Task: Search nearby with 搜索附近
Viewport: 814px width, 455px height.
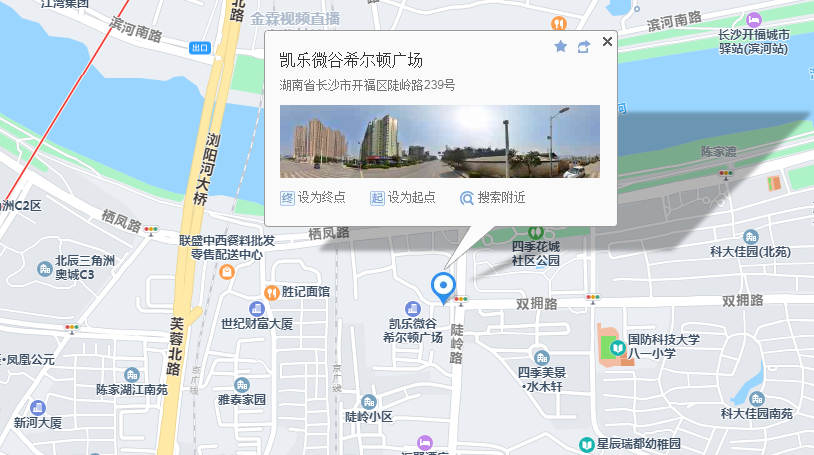Action: [492, 198]
